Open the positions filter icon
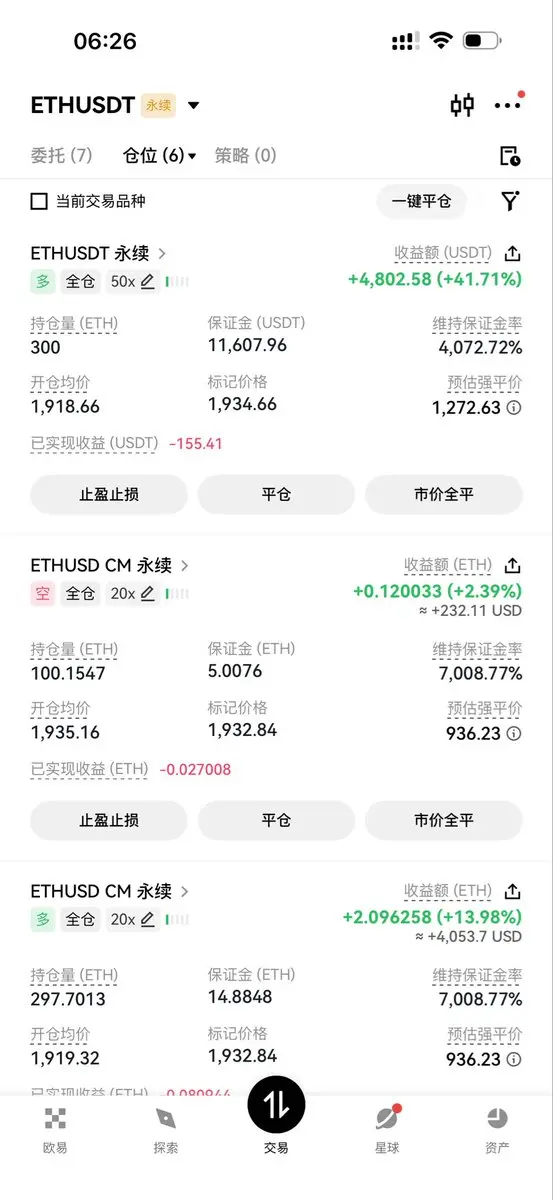553x1200 pixels. [x=510, y=201]
